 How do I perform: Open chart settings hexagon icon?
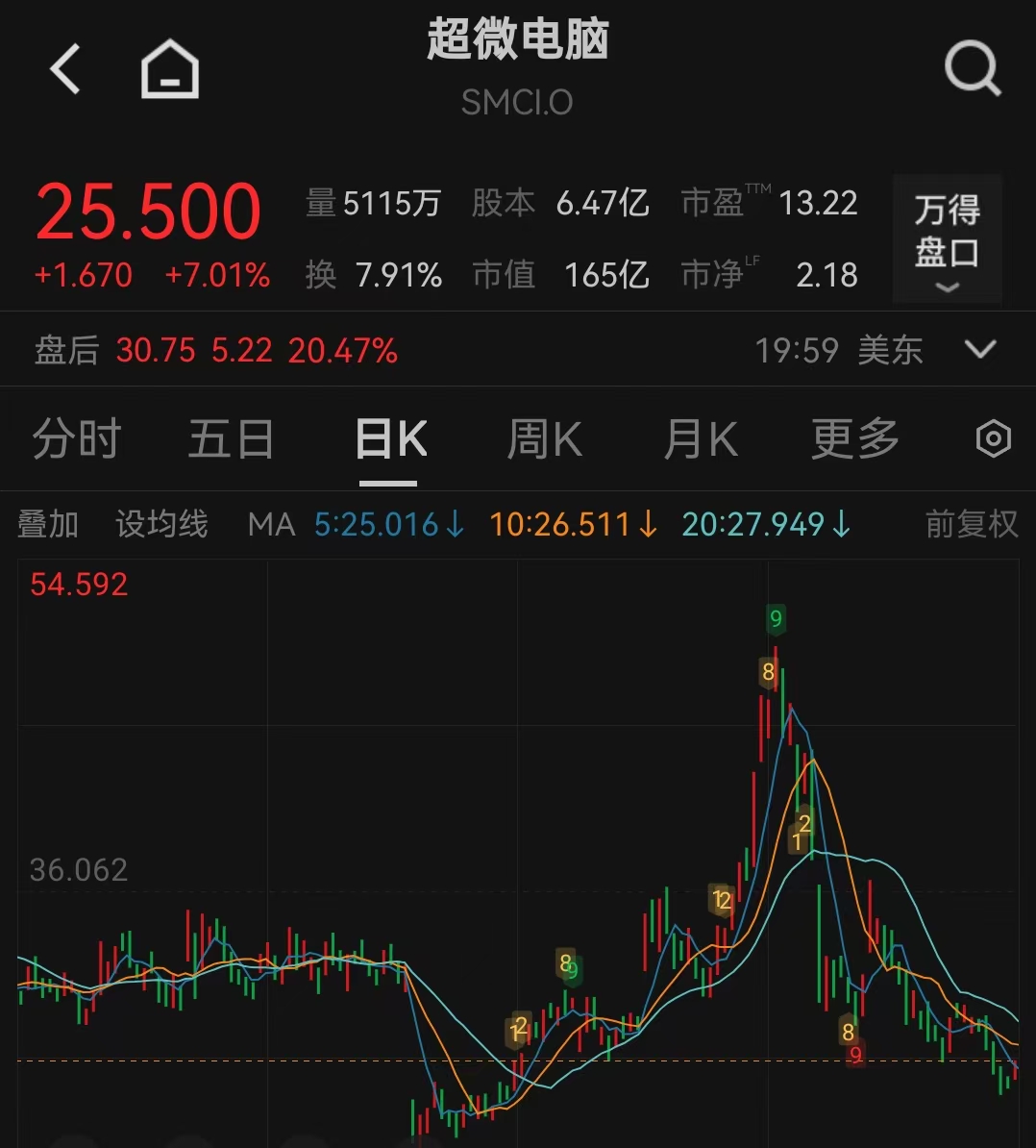click(x=993, y=438)
